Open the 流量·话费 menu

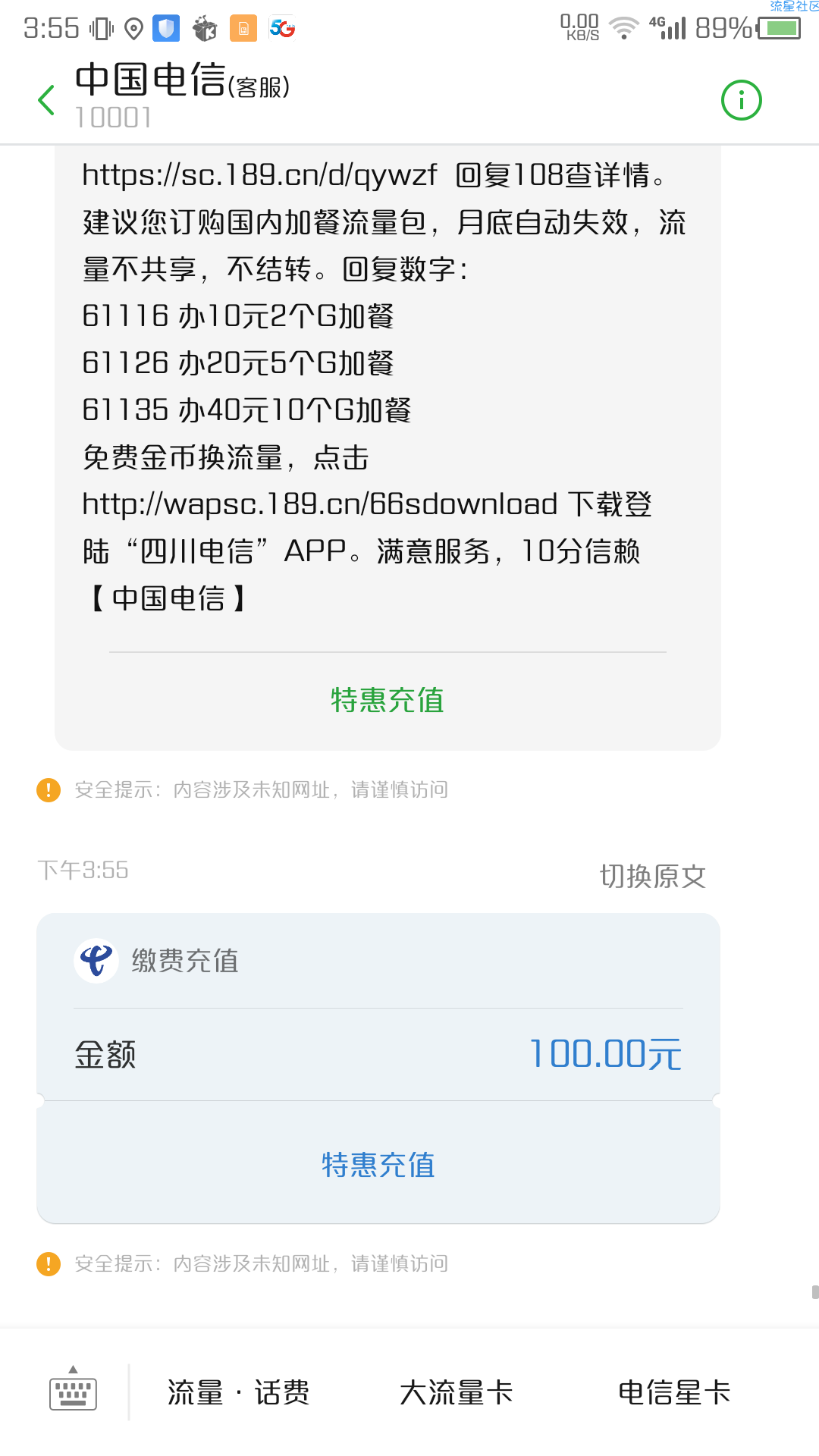(x=238, y=1392)
